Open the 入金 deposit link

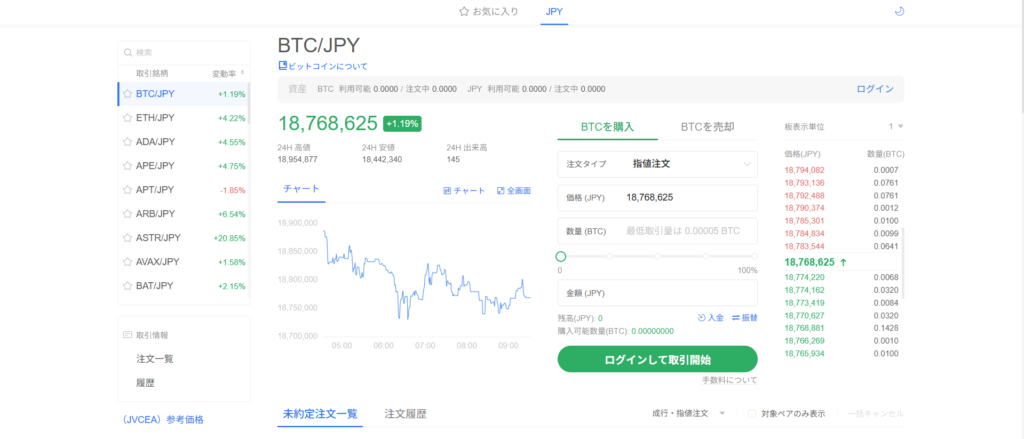(710, 317)
